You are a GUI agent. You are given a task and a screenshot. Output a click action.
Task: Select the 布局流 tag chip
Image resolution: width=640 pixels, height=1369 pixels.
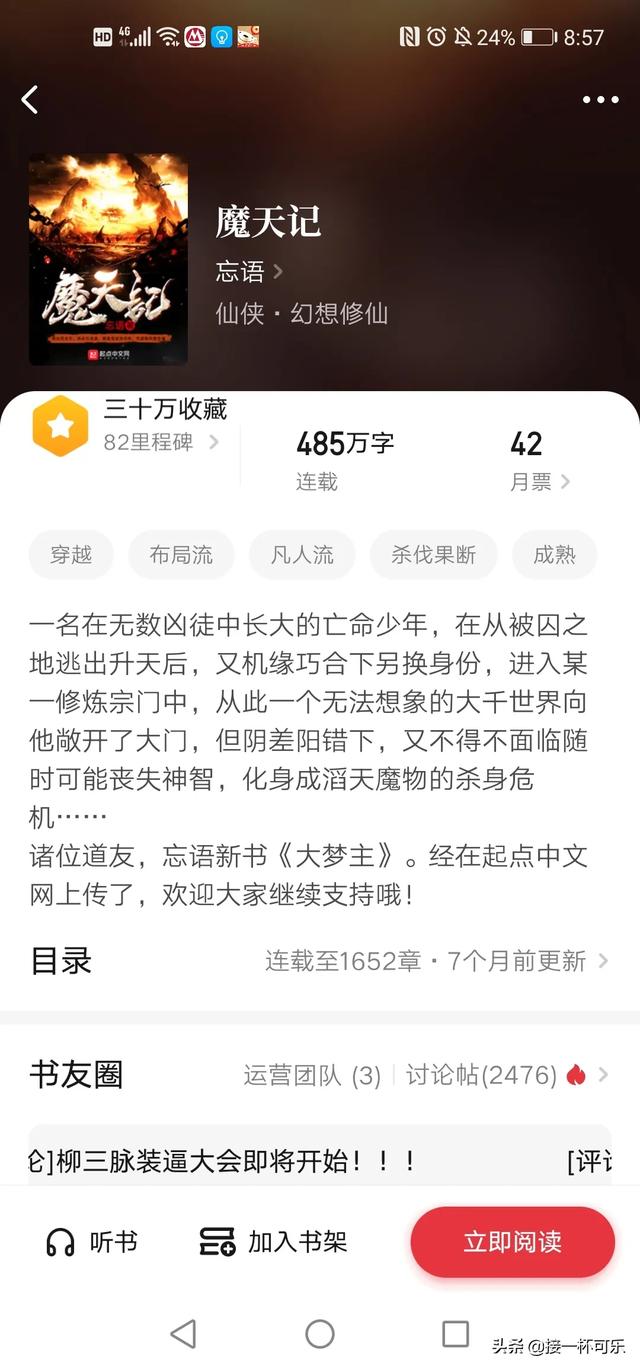181,555
